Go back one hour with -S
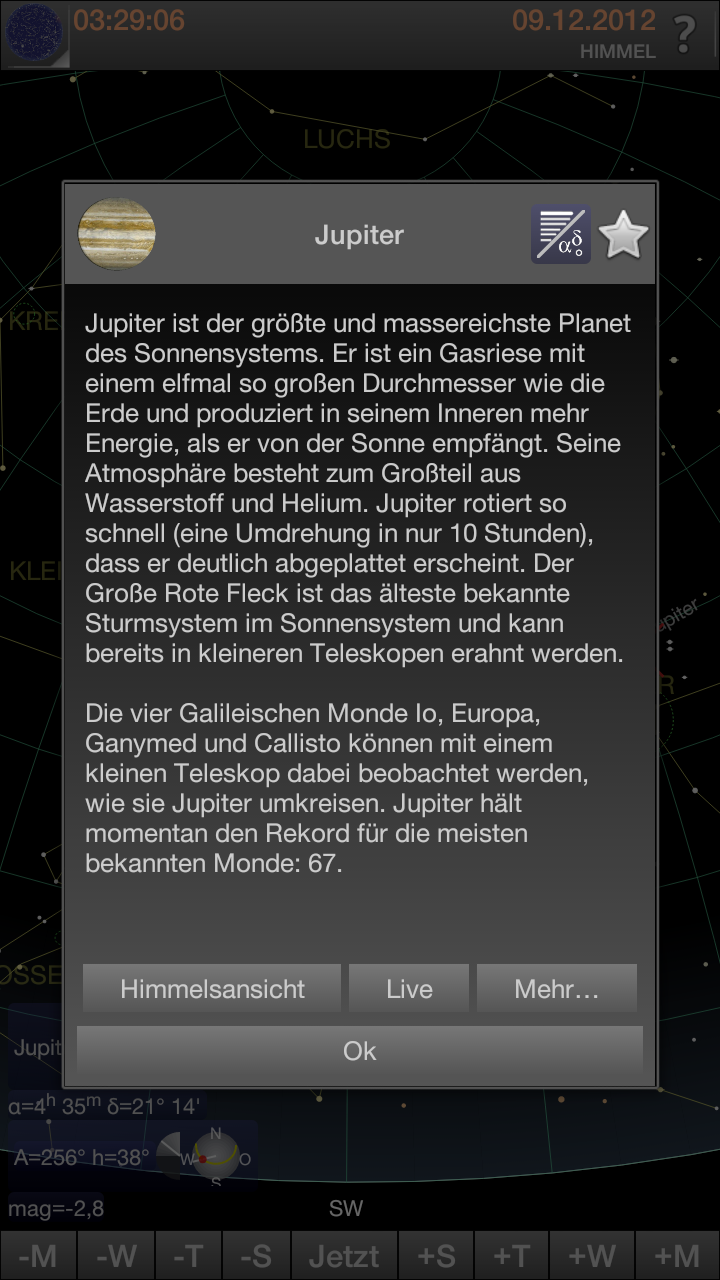 point(255,1256)
